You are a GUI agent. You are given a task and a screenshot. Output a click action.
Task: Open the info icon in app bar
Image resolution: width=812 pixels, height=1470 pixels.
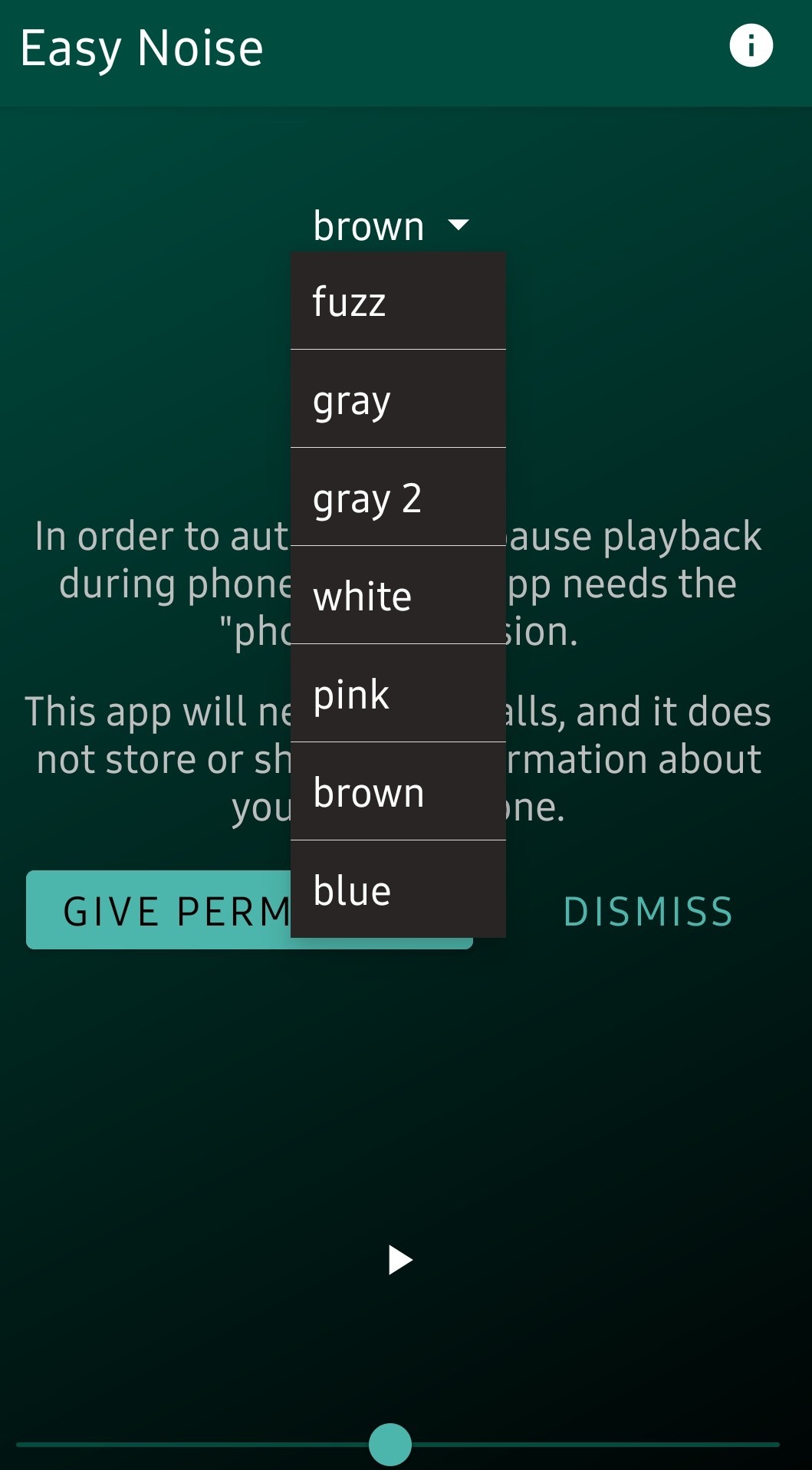pyautogui.click(x=751, y=46)
